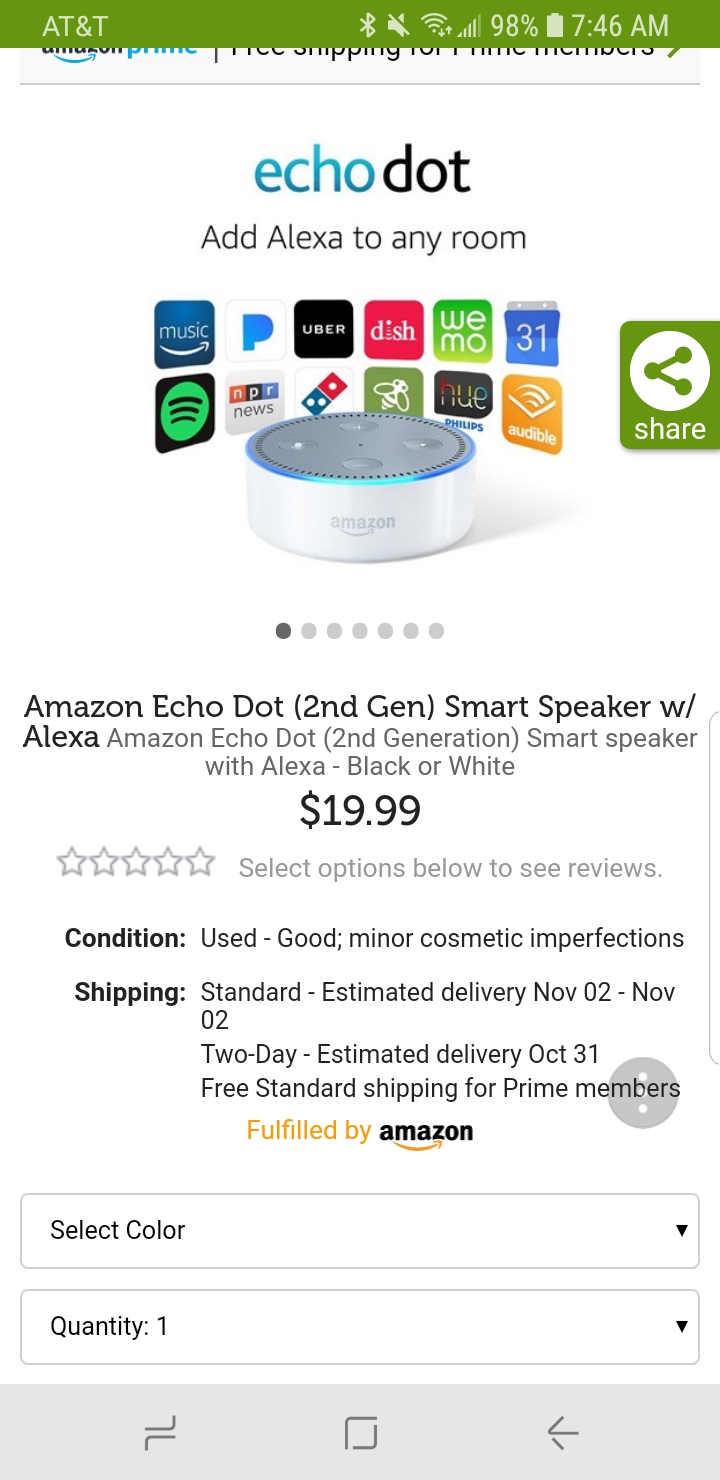Image resolution: width=720 pixels, height=1480 pixels.
Task: Tap the green share button
Action: [669, 385]
